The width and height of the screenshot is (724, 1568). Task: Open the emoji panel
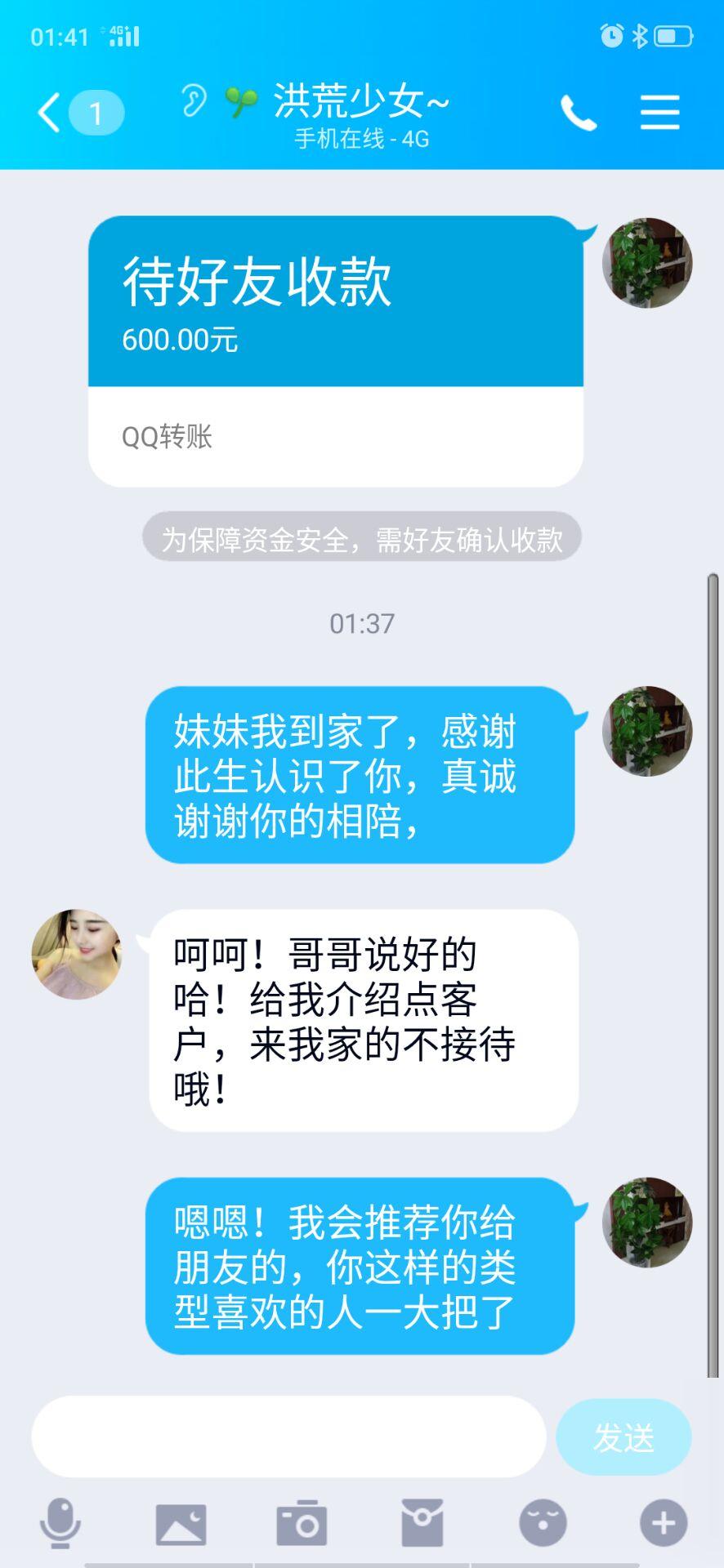(543, 1523)
